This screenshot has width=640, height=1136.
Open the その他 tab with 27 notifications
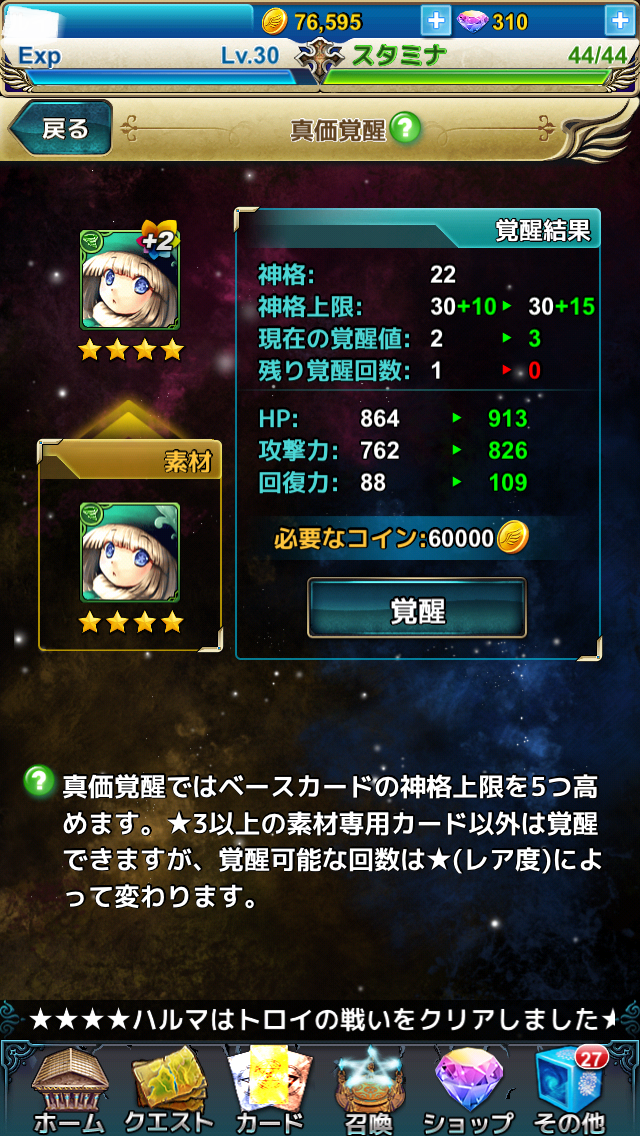tap(572, 1088)
